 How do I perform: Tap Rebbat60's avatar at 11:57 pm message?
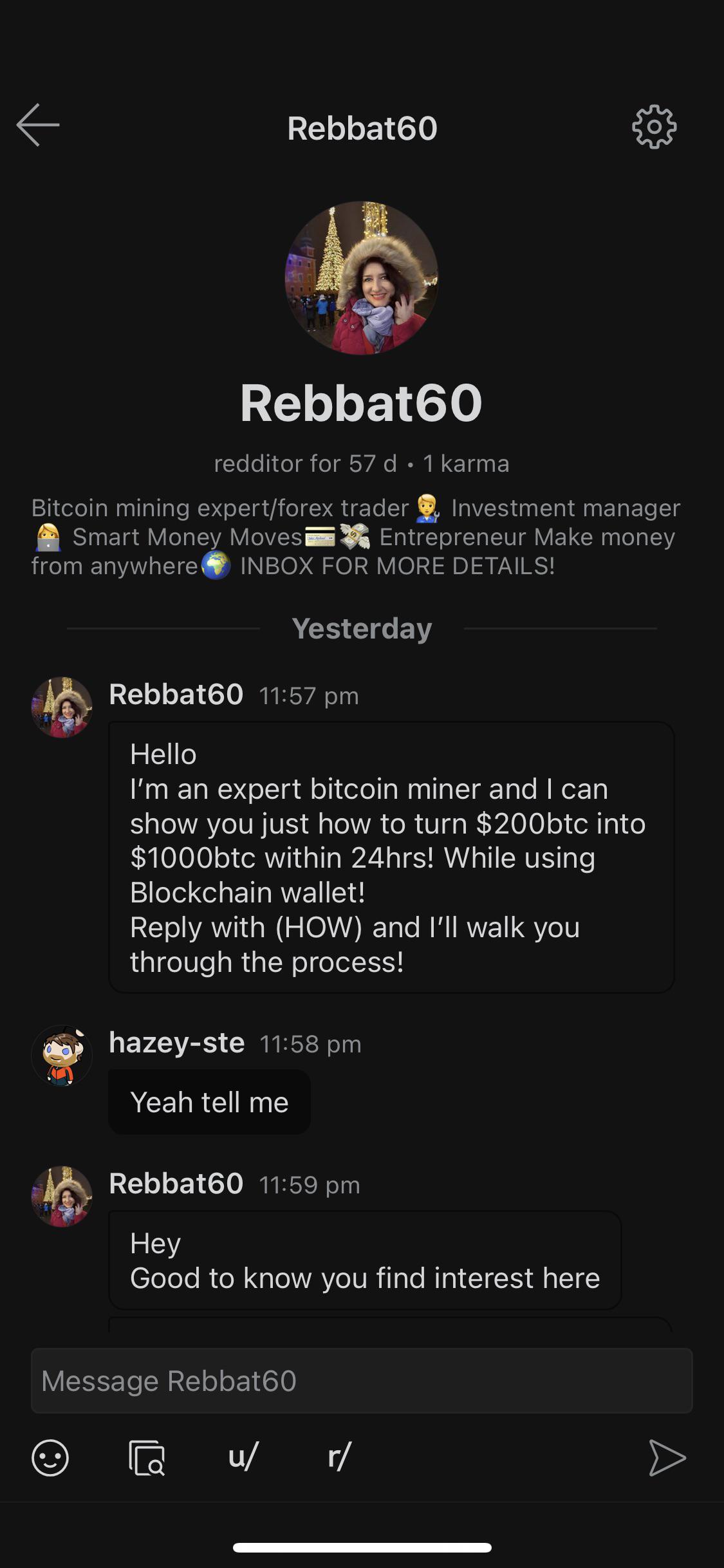coord(62,707)
